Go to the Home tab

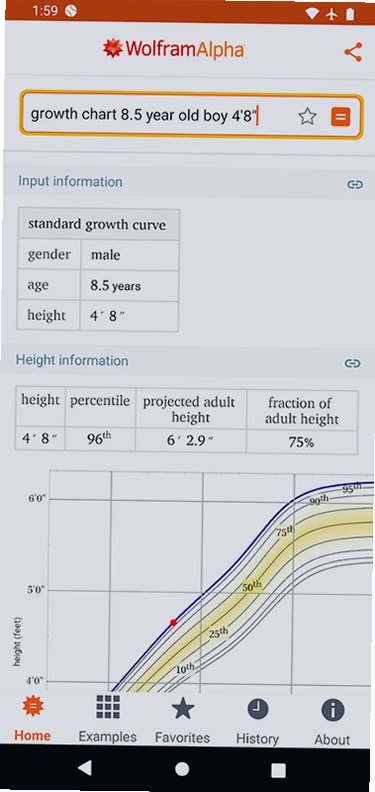[32, 718]
